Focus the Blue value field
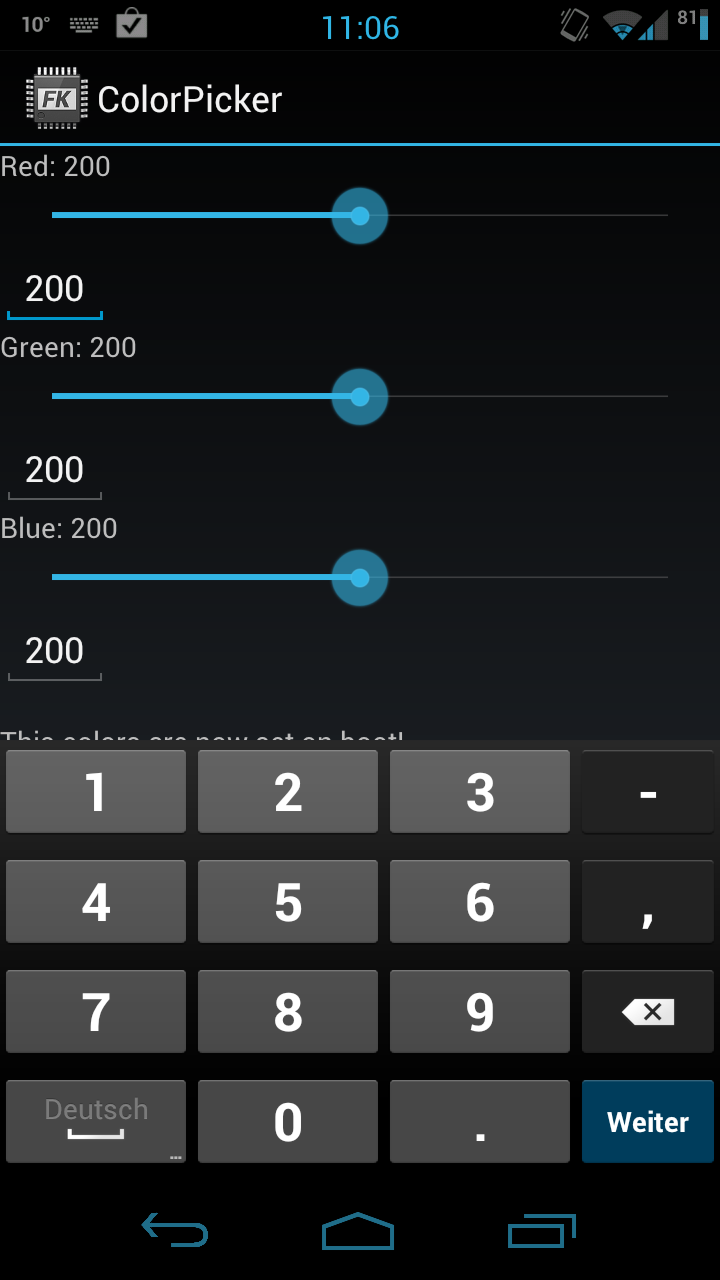The height and width of the screenshot is (1280, 720). [x=55, y=652]
